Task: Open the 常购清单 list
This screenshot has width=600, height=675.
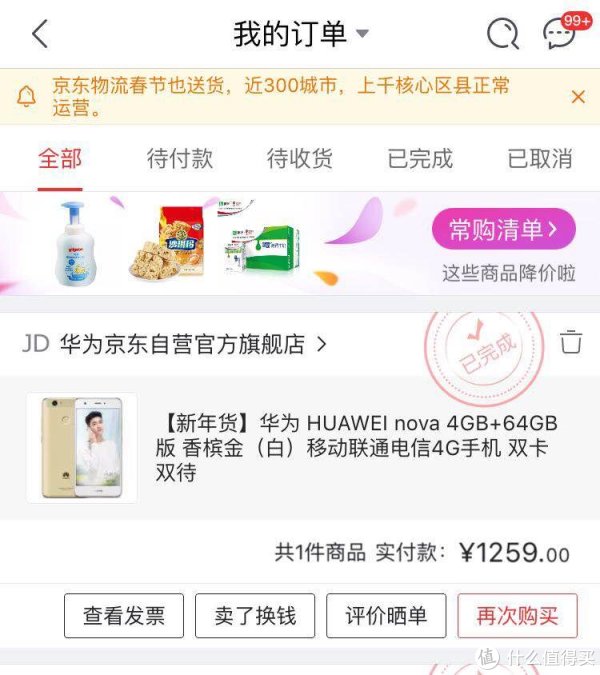Action: click(503, 230)
